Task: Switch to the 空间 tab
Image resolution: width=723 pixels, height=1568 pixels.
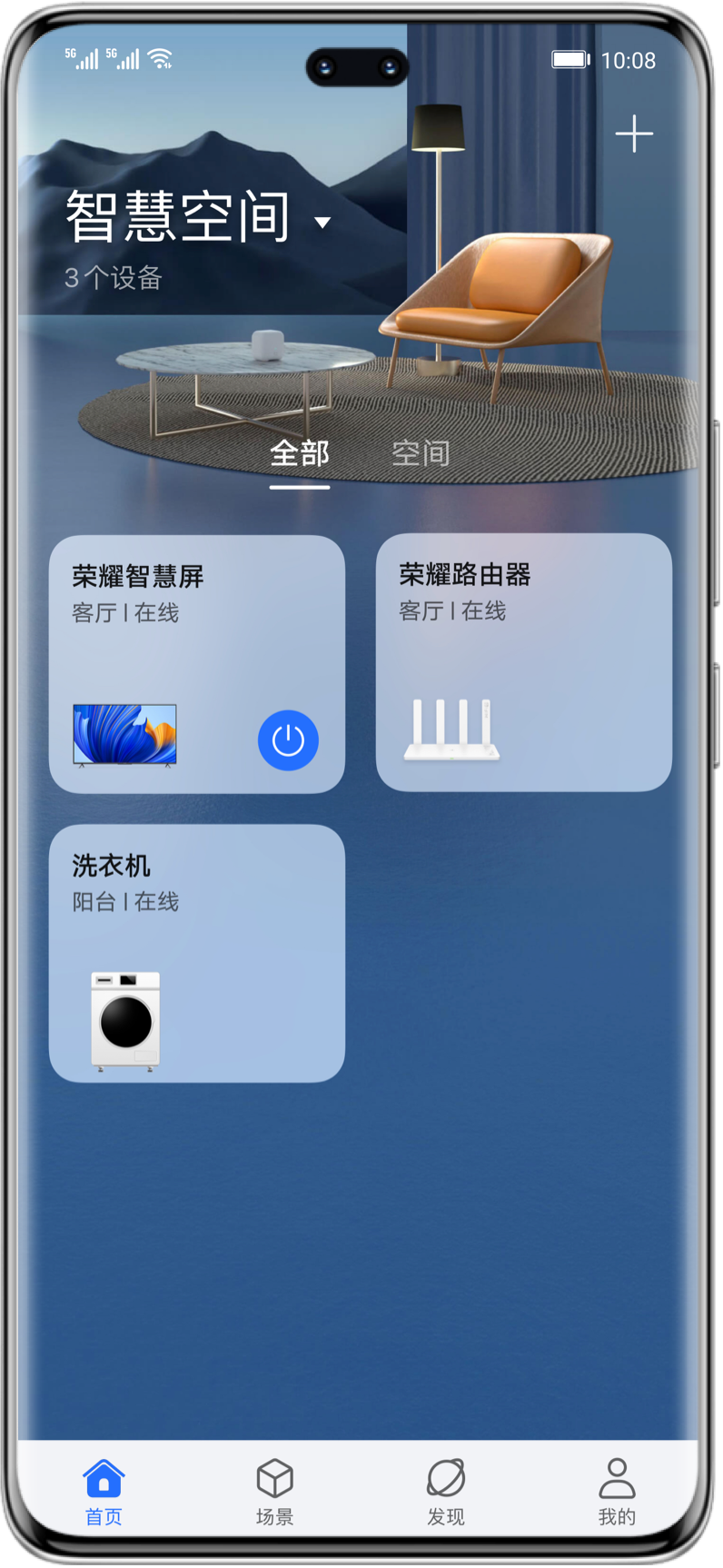Action: click(x=421, y=453)
